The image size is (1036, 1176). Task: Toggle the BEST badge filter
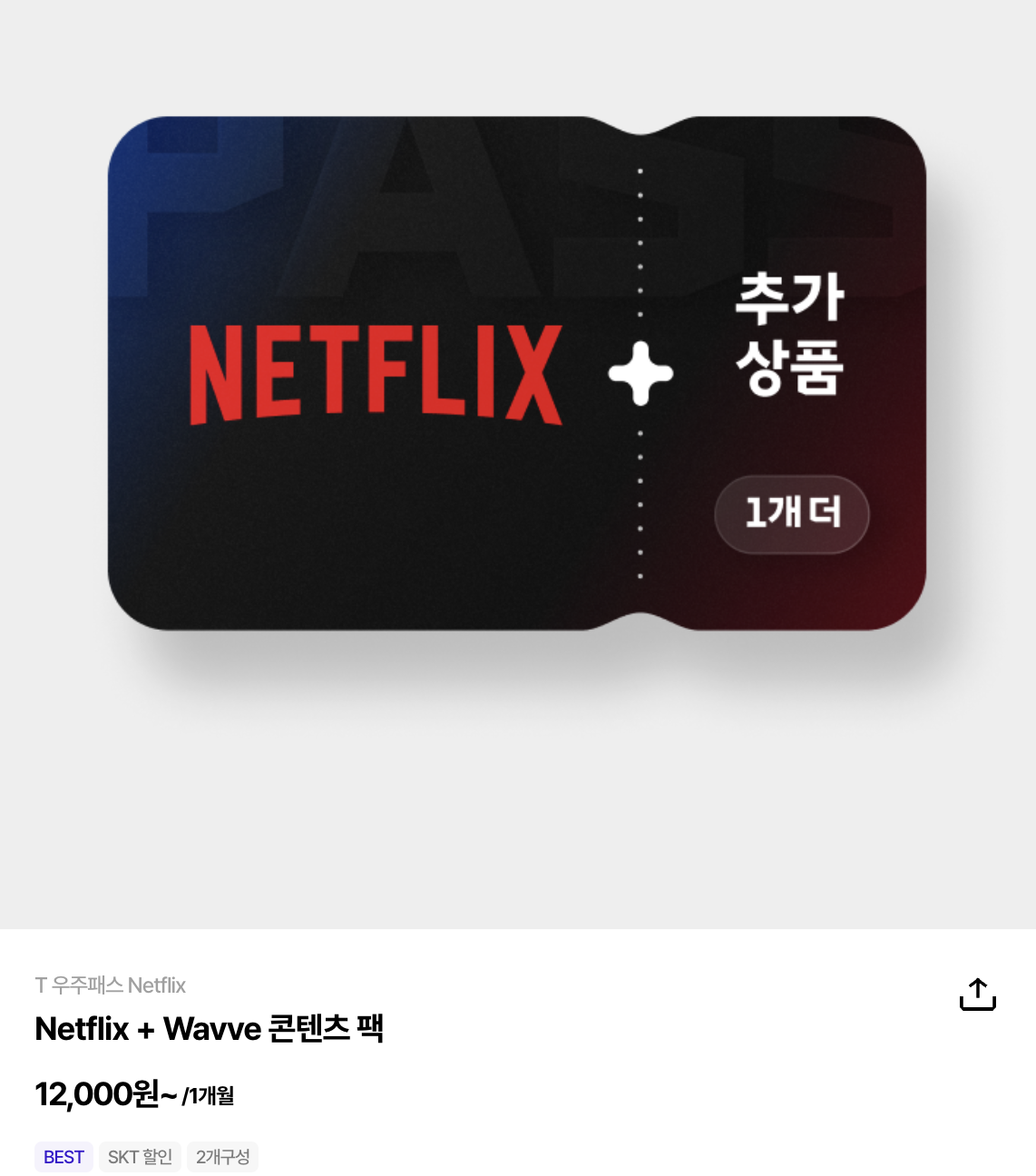[64, 1156]
